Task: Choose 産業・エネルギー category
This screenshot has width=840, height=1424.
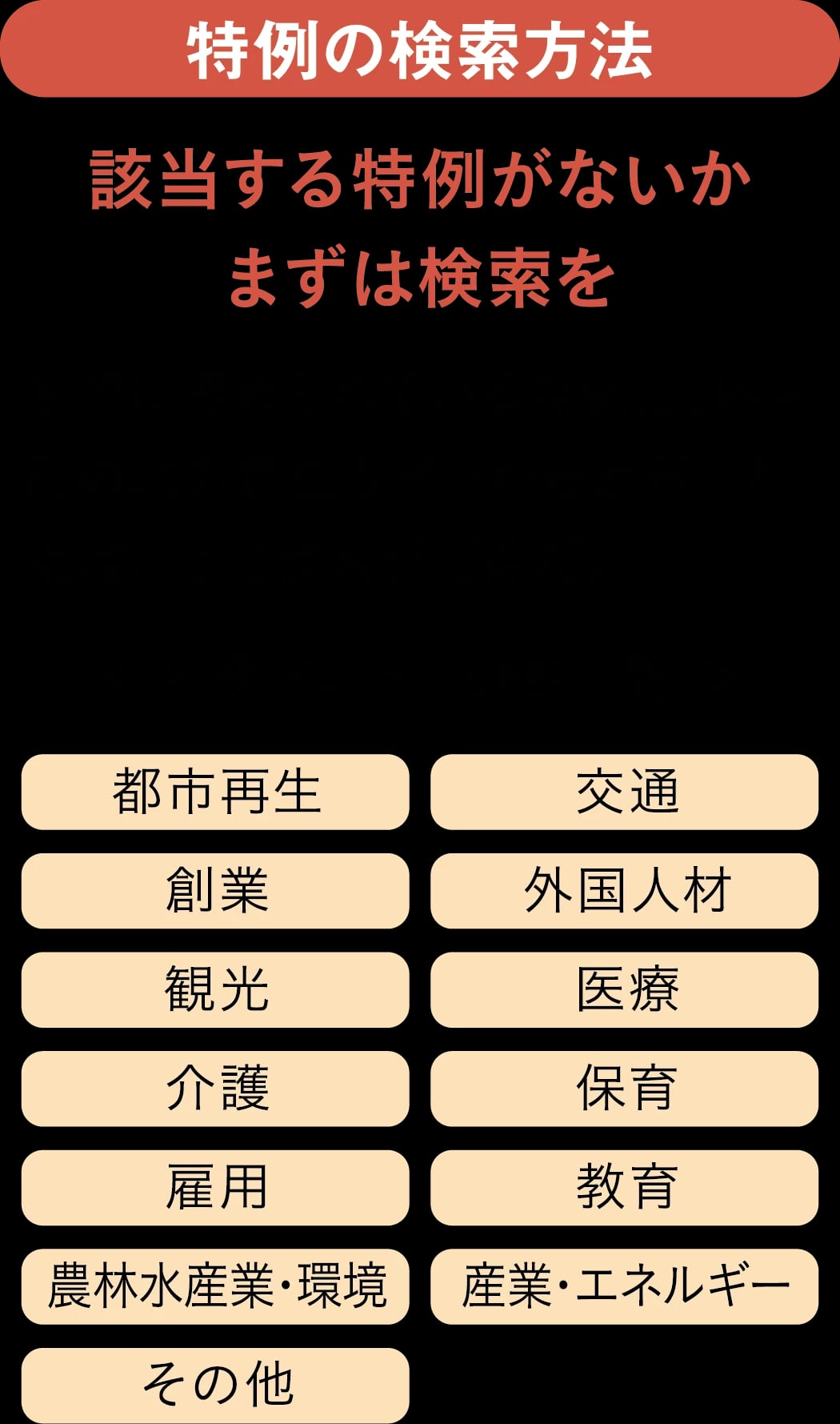Action: (624, 1286)
